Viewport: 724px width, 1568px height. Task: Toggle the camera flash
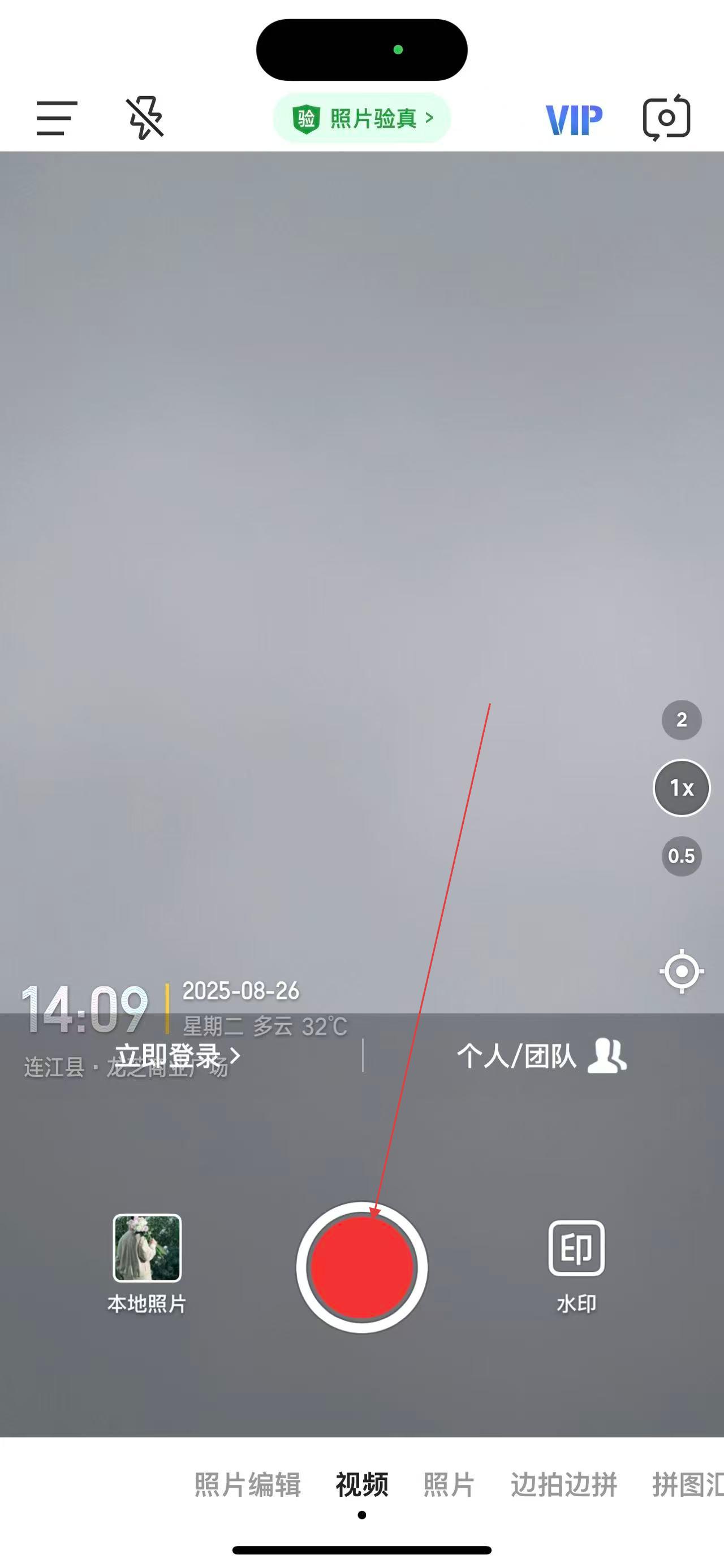tap(145, 118)
